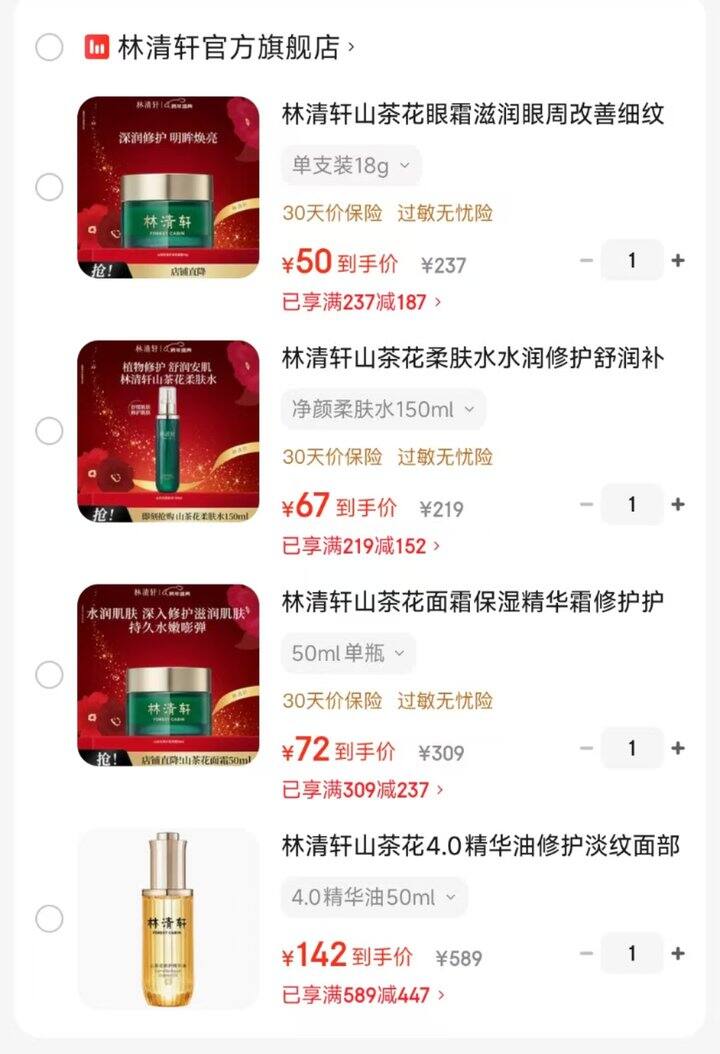View the 已享满309减237 discount details

[x=362, y=790]
